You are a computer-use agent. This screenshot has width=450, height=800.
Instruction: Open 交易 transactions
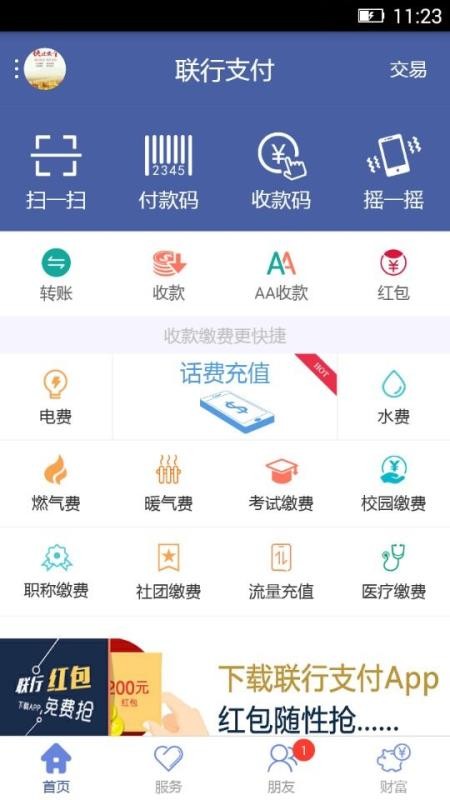(408, 69)
